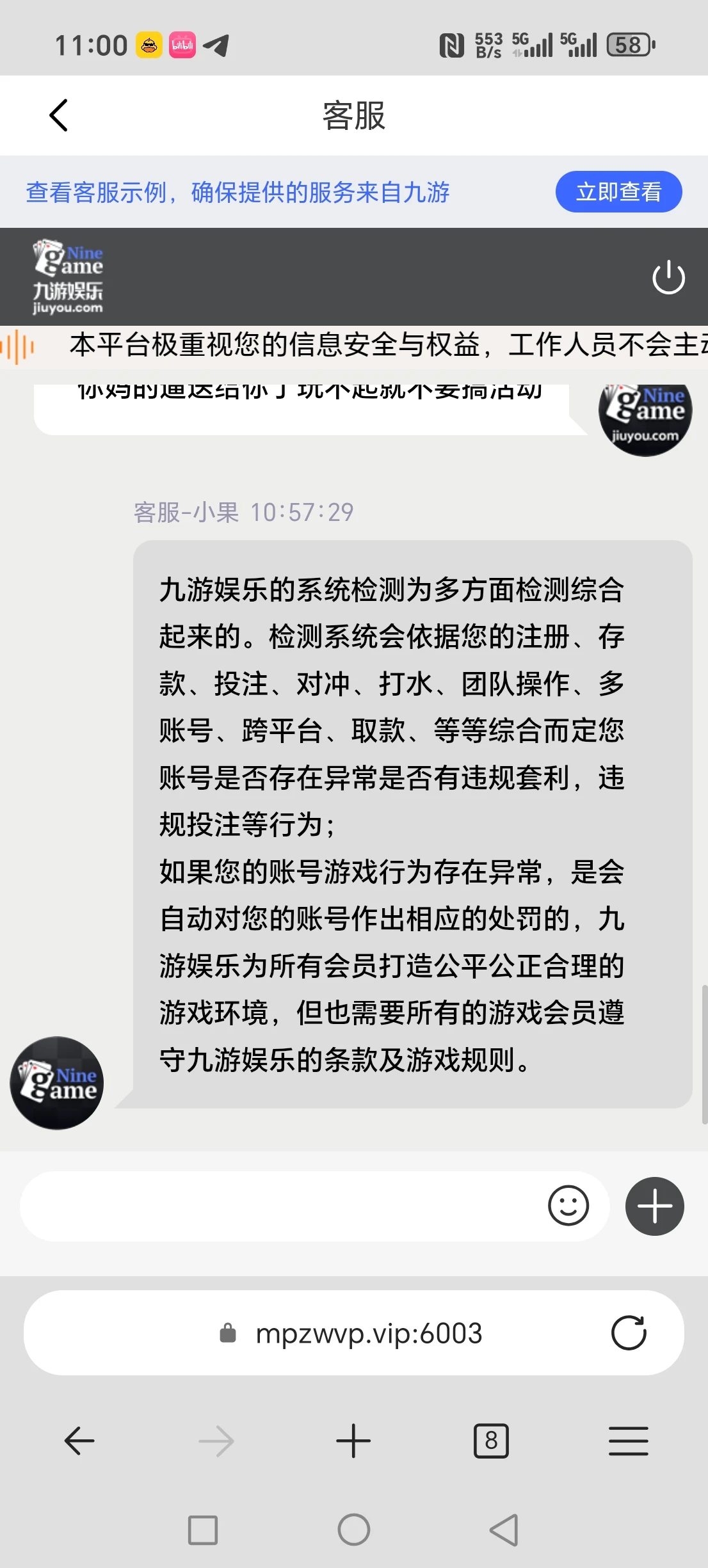Open the plus attachment menu

(x=654, y=1206)
